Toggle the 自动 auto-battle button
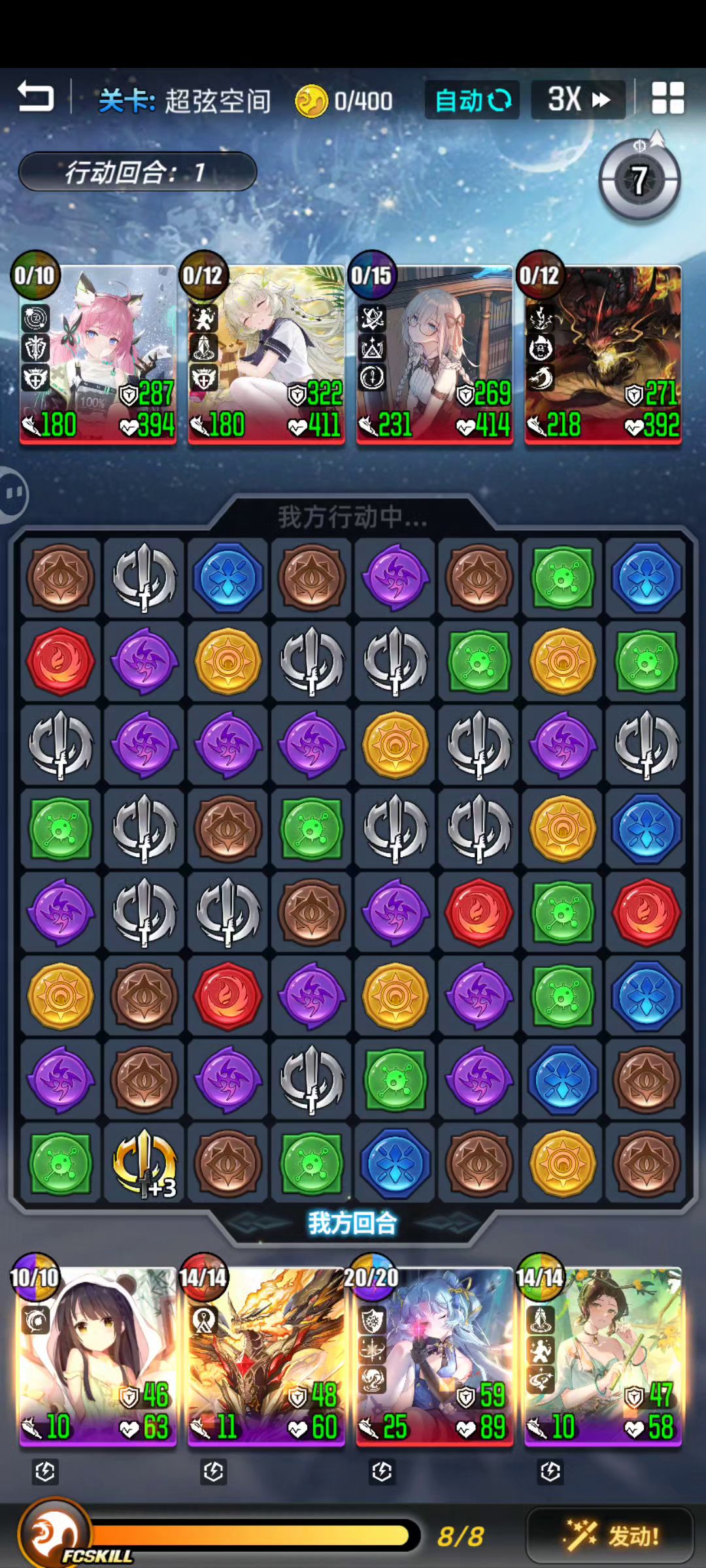This screenshot has width=706, height=1568. 472,101
